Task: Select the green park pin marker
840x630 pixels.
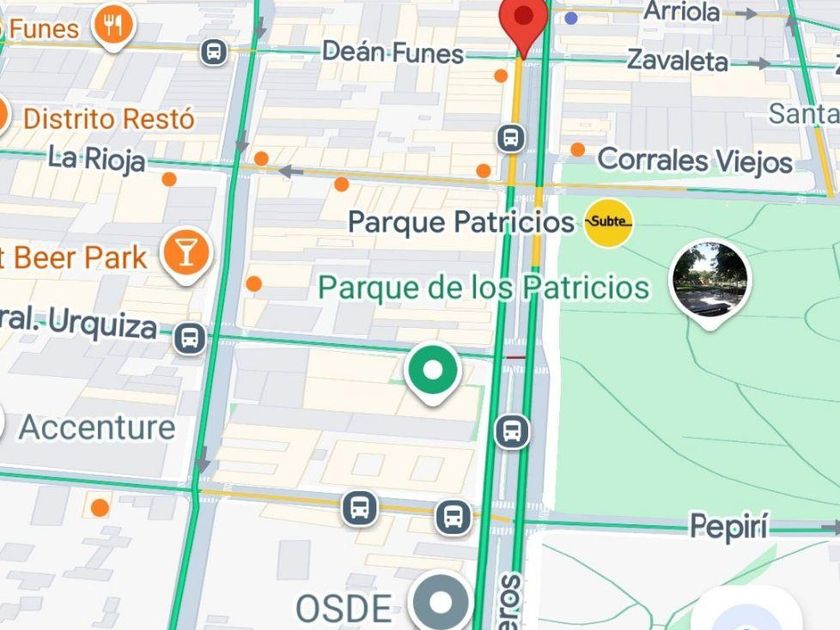Action: (x=432, y=371)
